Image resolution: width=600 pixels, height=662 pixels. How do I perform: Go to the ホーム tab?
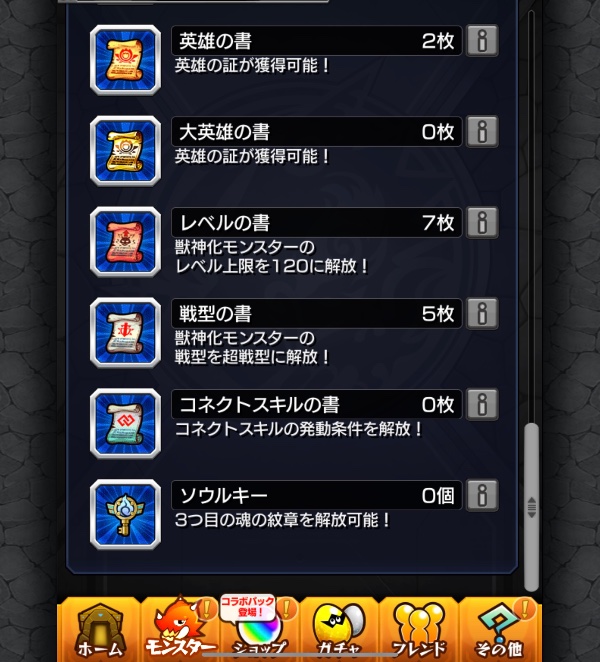(x=100, y=632)
